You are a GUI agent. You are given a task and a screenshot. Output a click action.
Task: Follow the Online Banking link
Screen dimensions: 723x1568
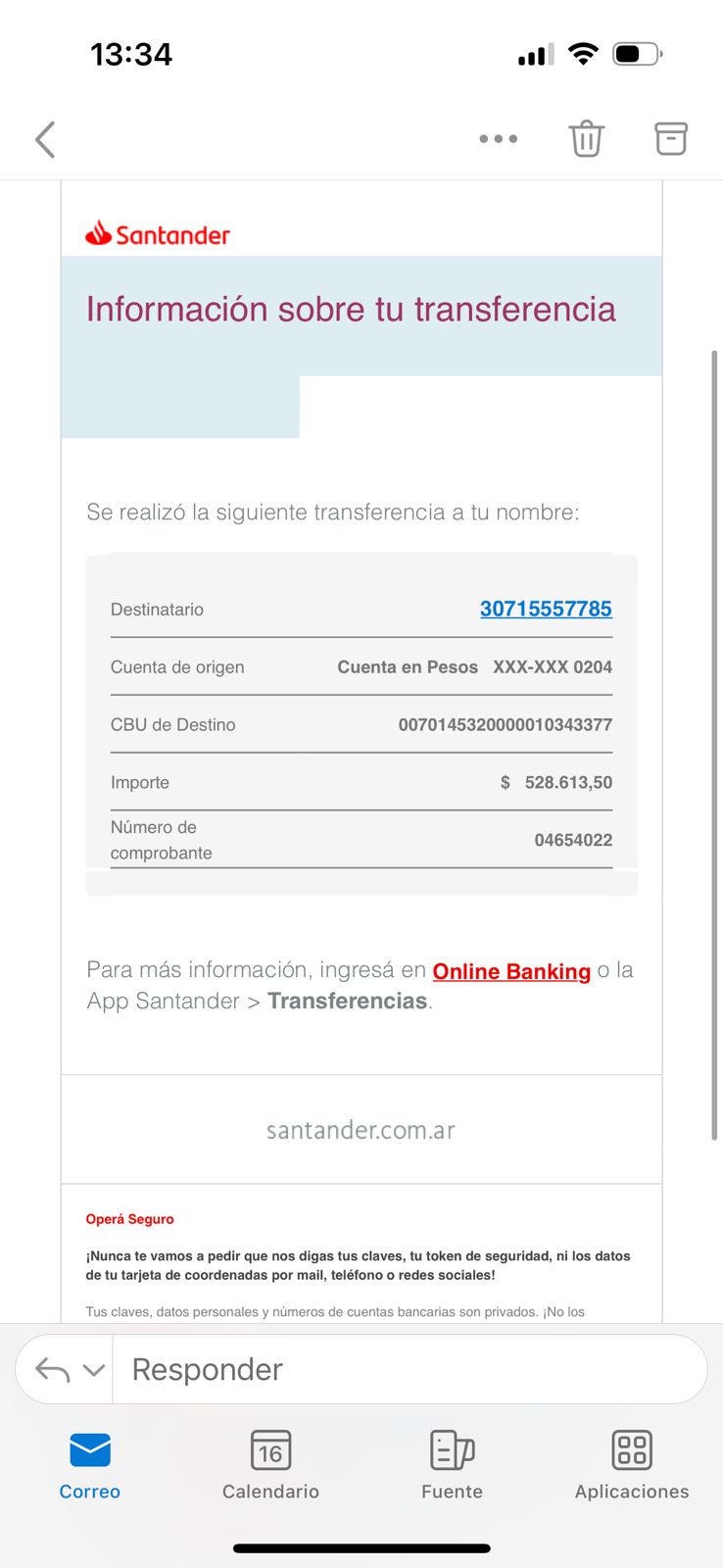pyautogui.click(x=511, y=971)
